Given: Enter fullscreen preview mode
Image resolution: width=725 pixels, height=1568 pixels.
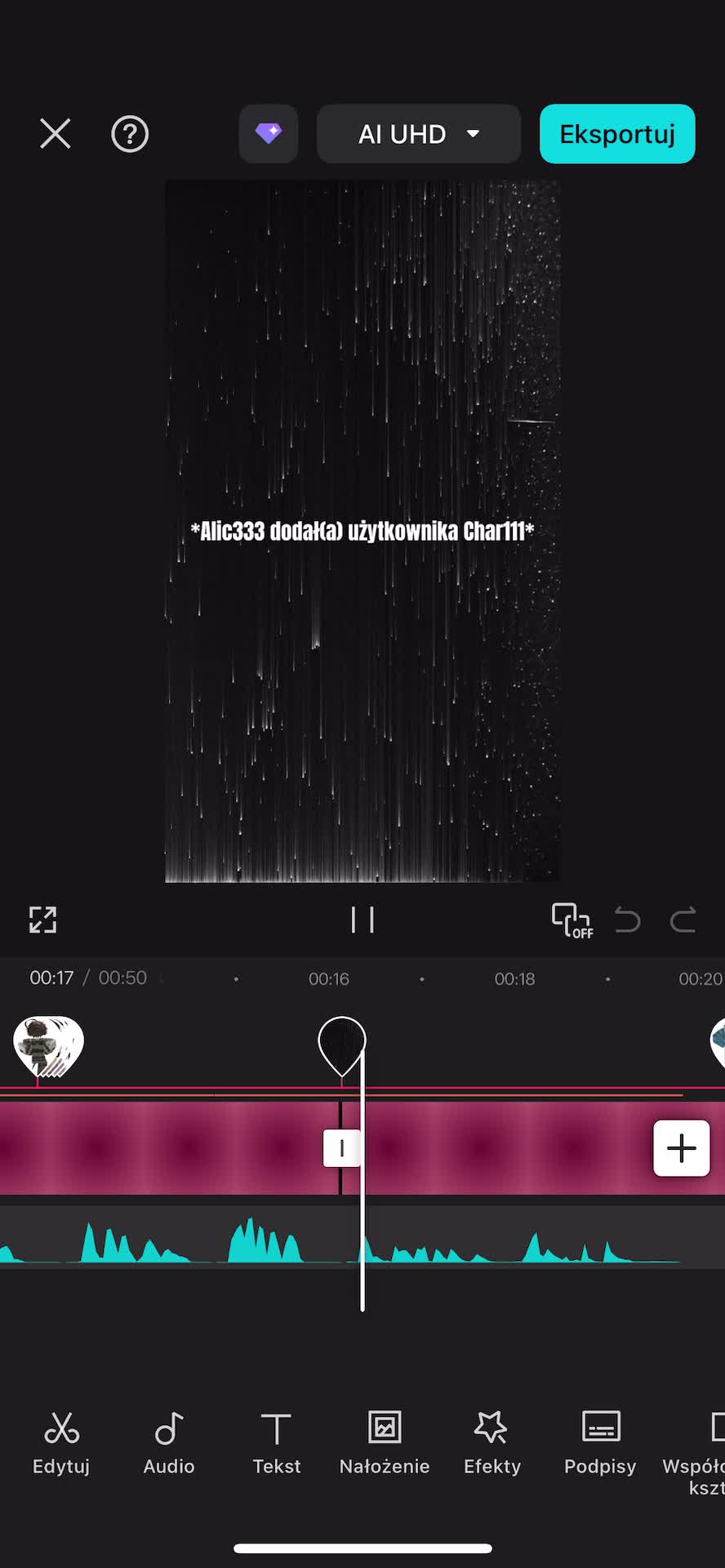Looking at the screenshot, I should [x=43, y=920].
